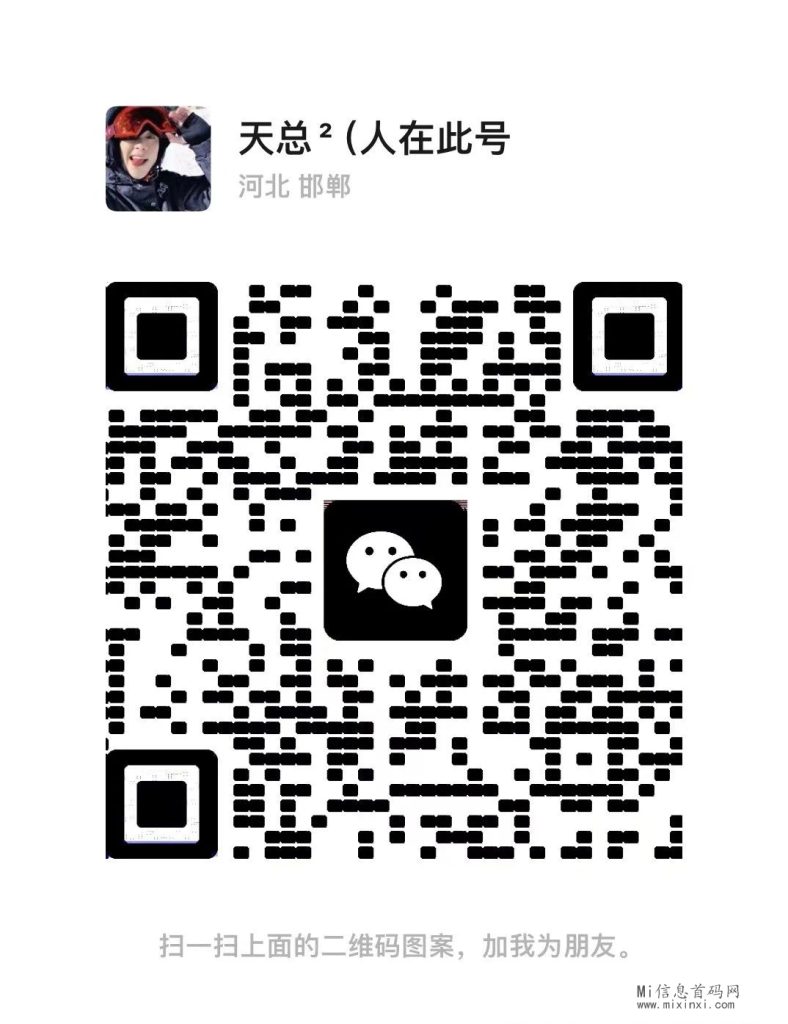Tap the word 邯郸 in the location
This screenshot has width=788, height=1024.
click(327, 187)
